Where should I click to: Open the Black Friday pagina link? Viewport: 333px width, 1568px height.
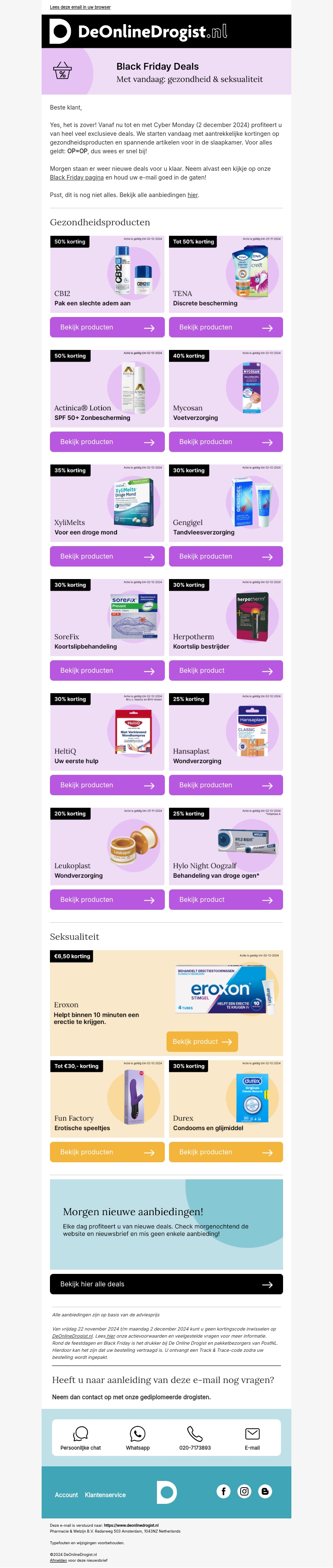coord(77,178)
